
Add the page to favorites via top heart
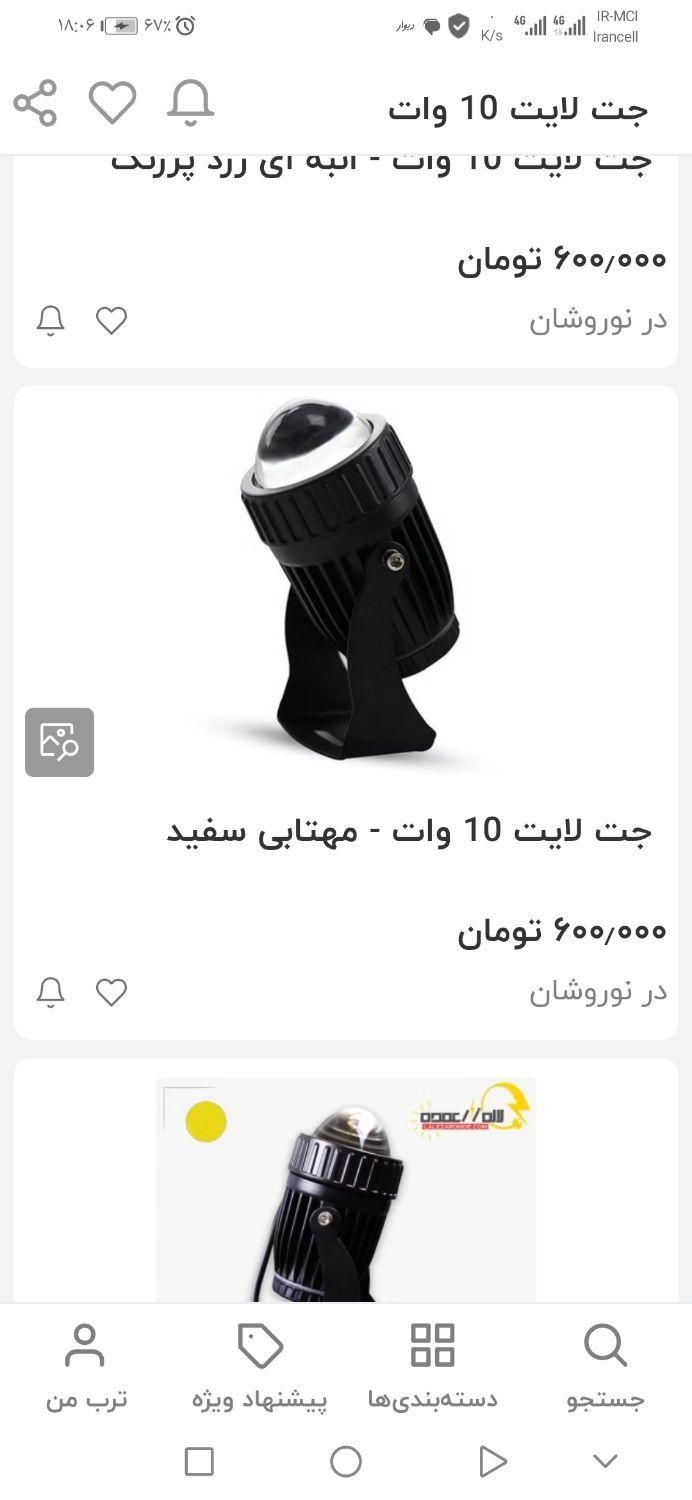coord(112,103)
